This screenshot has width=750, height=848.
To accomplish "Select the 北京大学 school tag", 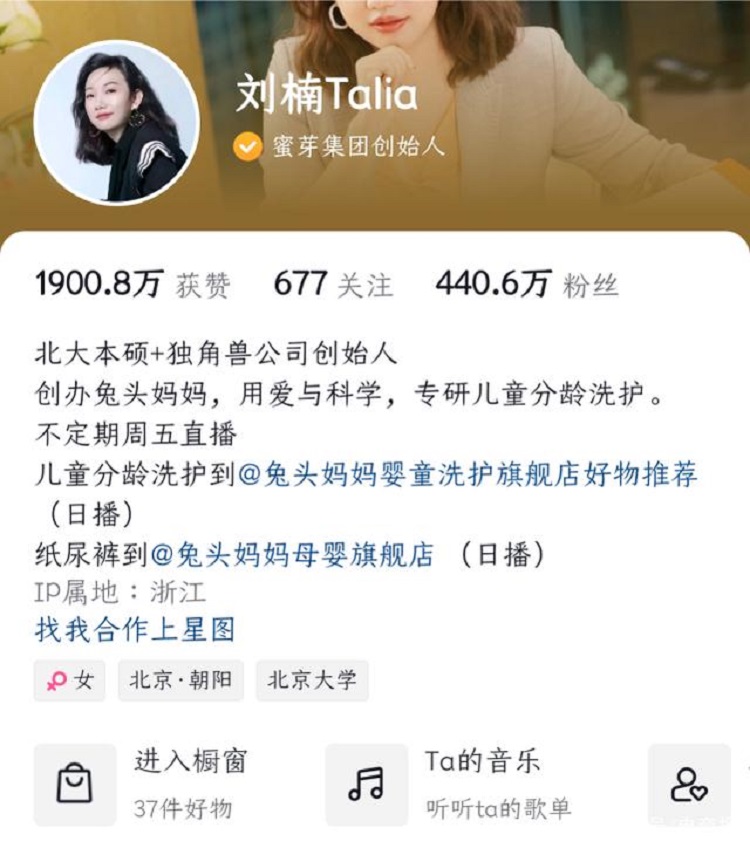I will [x=312, y=681].
